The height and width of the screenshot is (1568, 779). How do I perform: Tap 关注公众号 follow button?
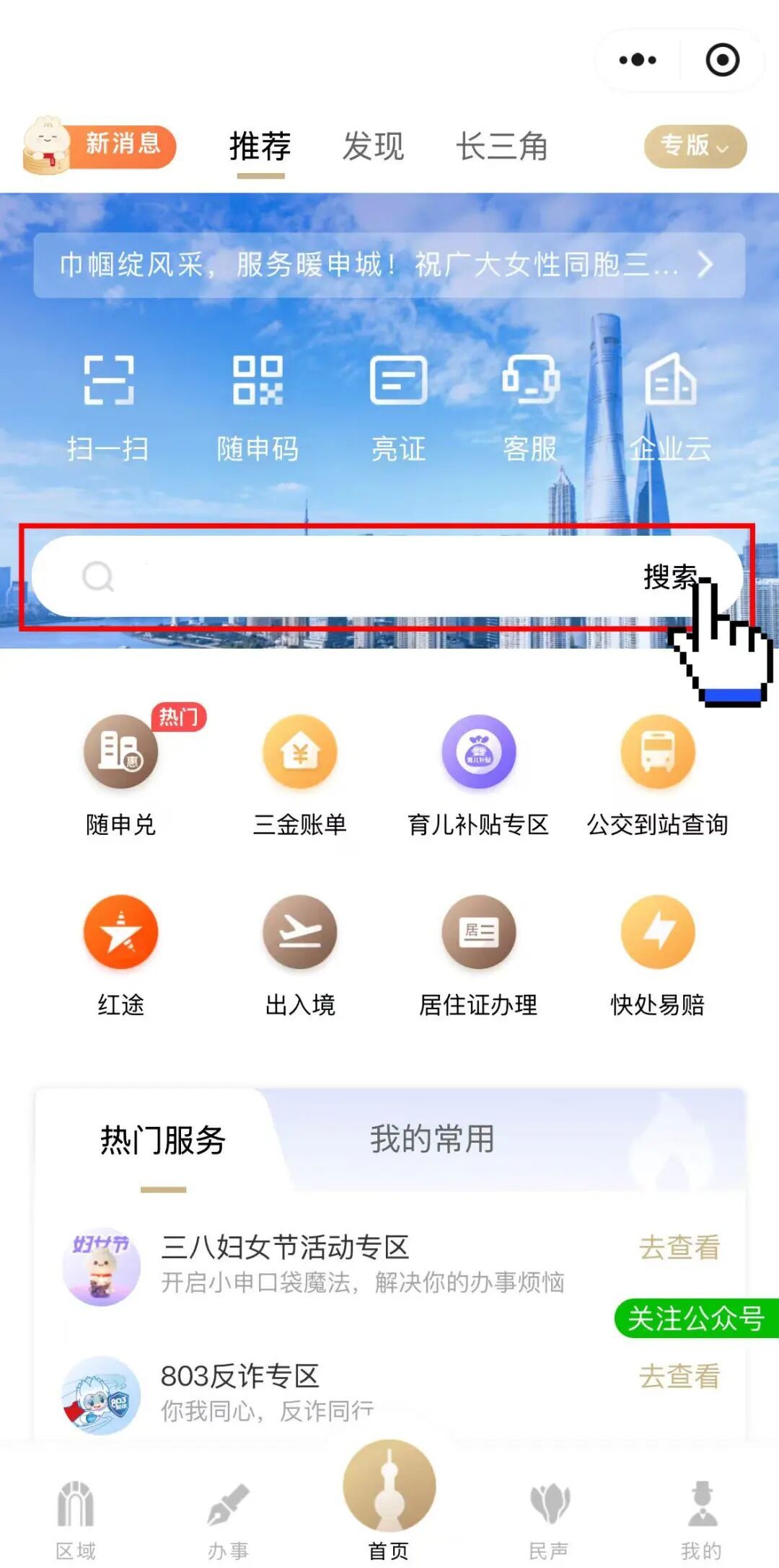[x=696, y=1319]
